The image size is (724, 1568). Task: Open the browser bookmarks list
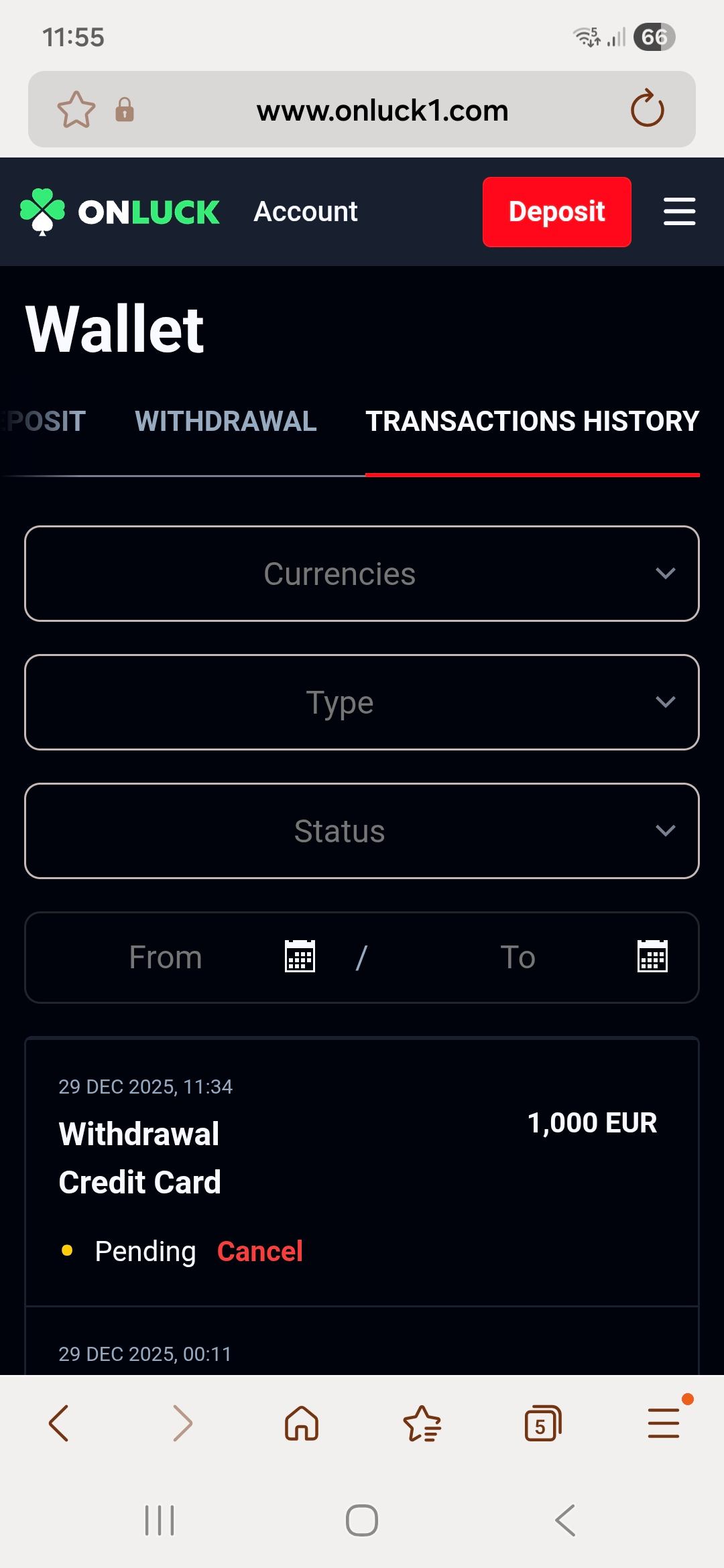422,1423
